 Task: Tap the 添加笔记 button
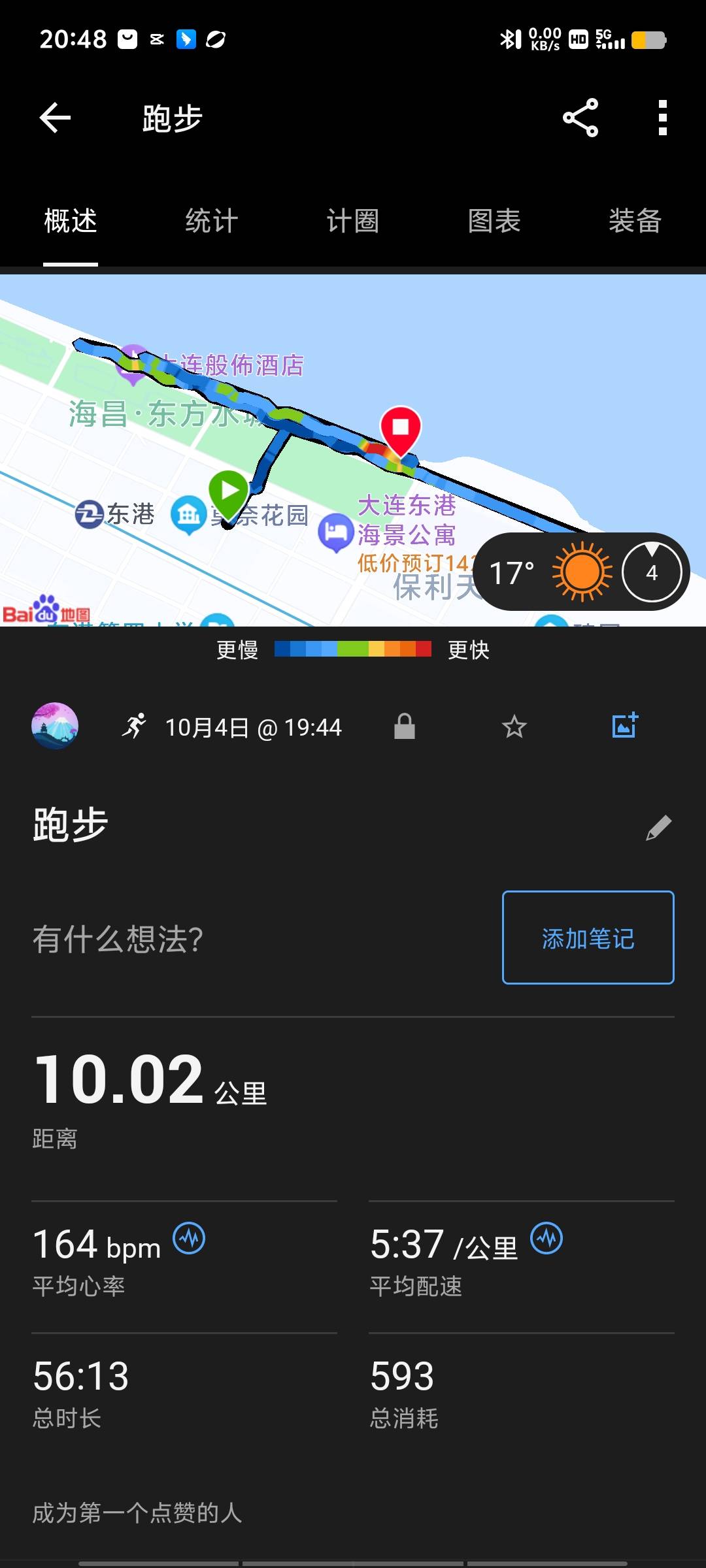click(586, 939)
